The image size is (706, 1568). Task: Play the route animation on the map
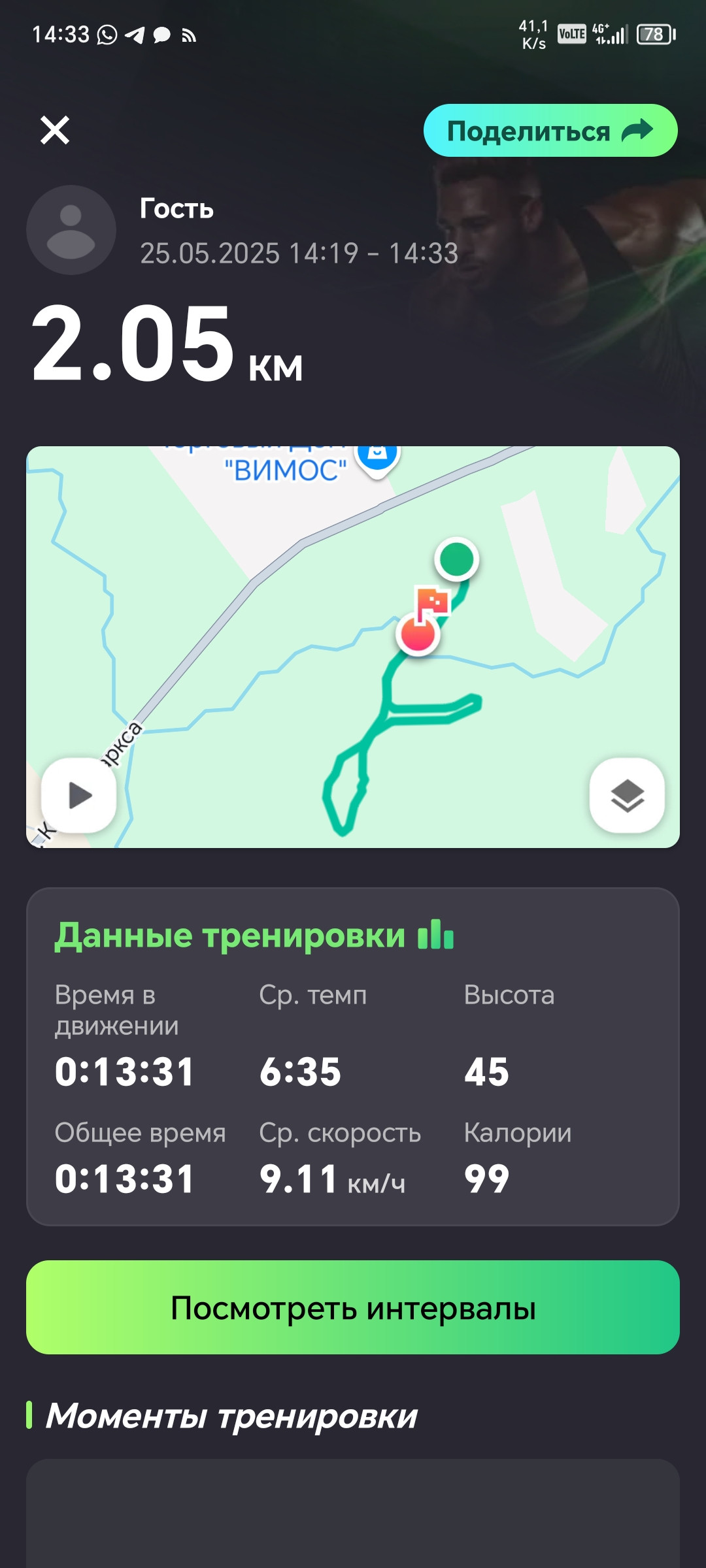click(79, 795)
